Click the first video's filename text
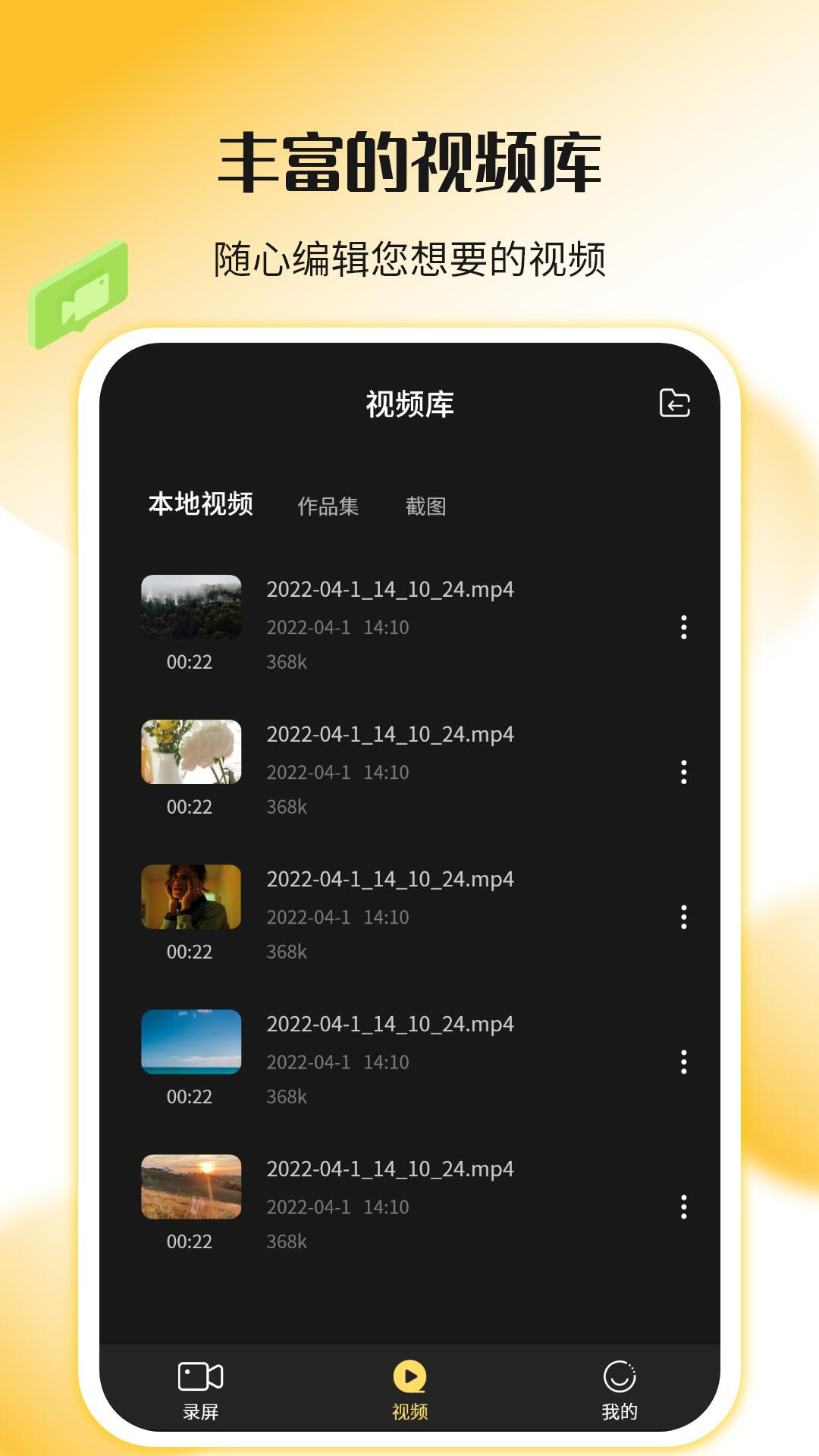Screen dimensions: 819x1456 (389, 590)
